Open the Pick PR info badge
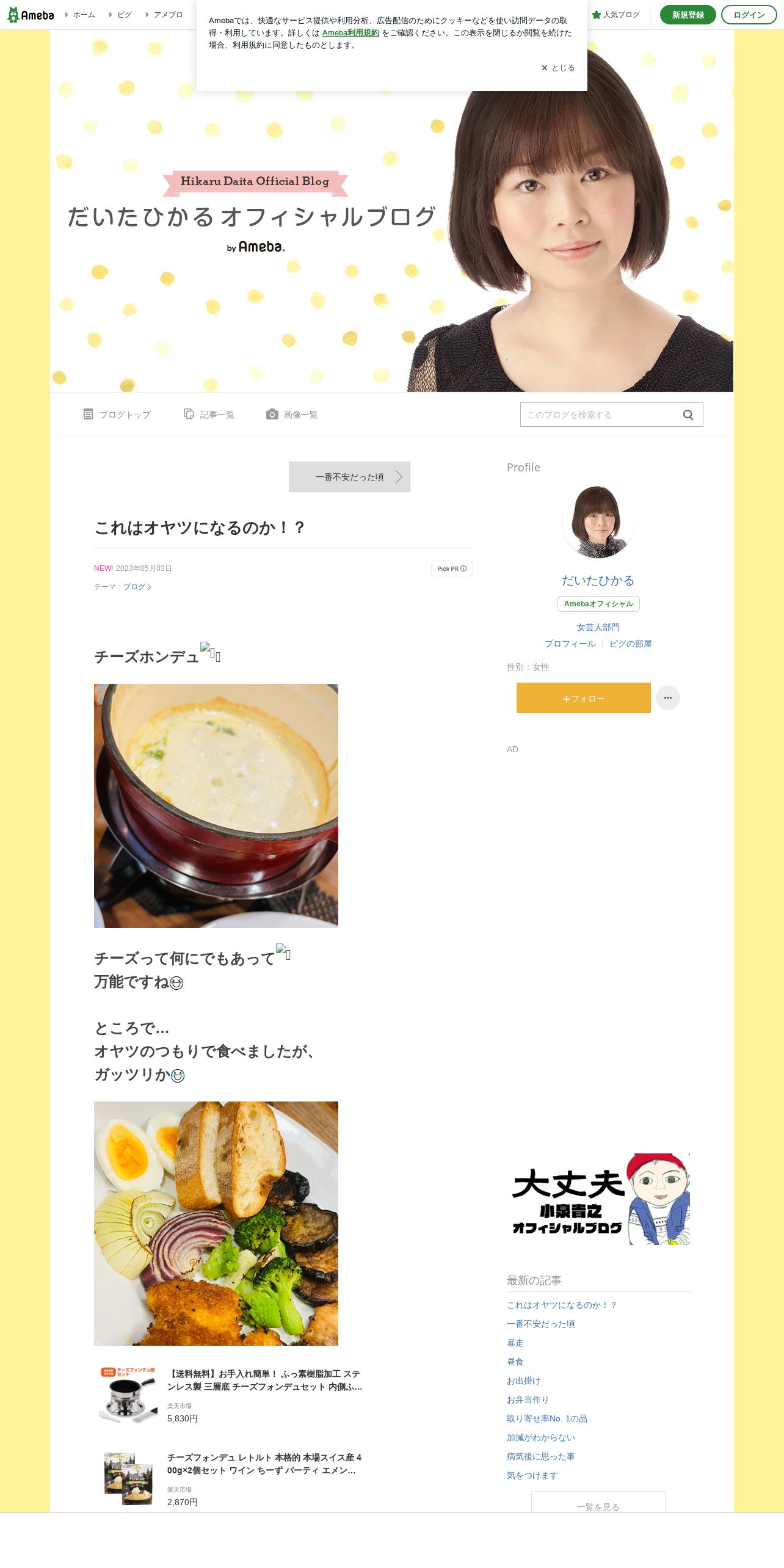Screen dimensions: 784x1568 [451, 568]
